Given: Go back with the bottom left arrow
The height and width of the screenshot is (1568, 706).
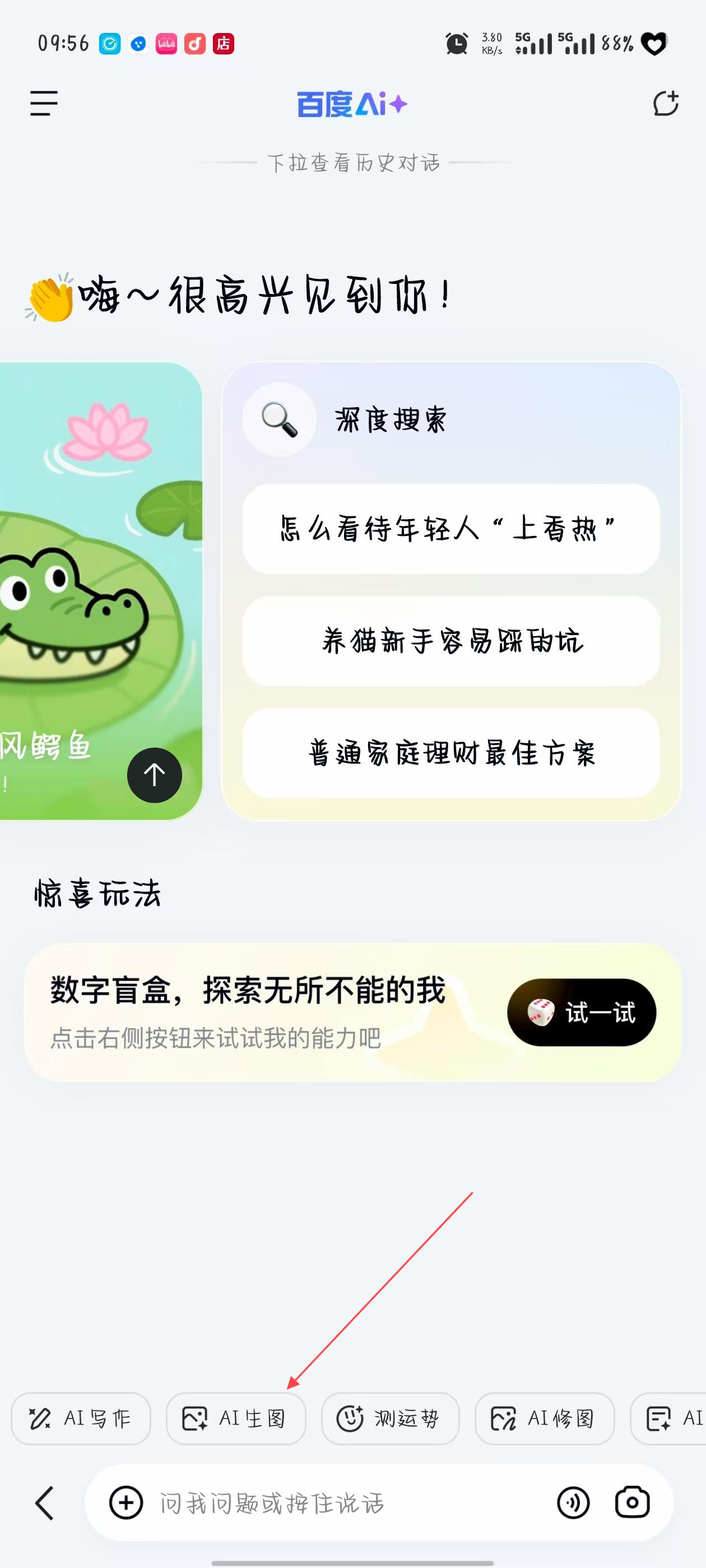Looking at the screenshot, I should [x=44, y=1503].
